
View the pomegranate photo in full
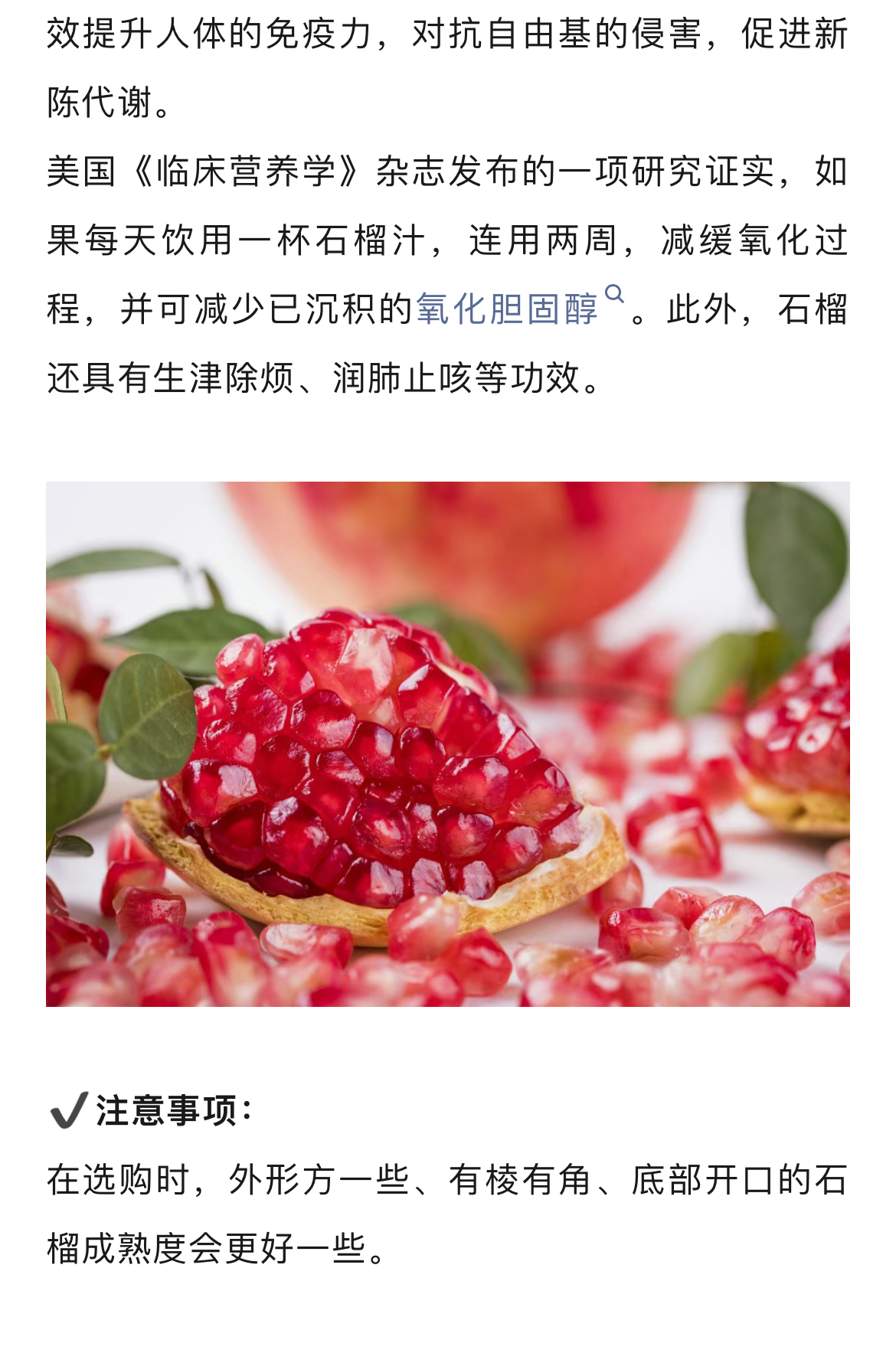[x=447, y=743]
